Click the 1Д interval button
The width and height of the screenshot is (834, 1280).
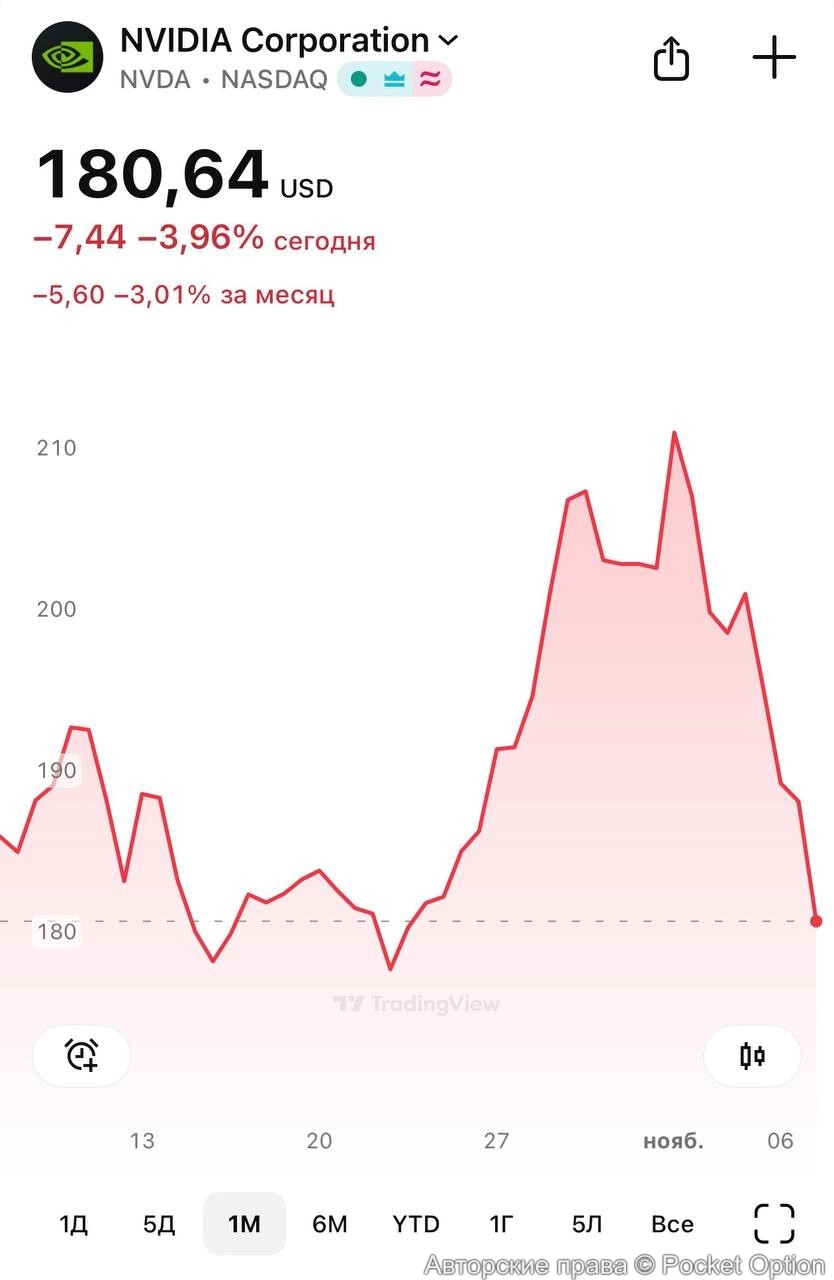[x=74, y=1223]
